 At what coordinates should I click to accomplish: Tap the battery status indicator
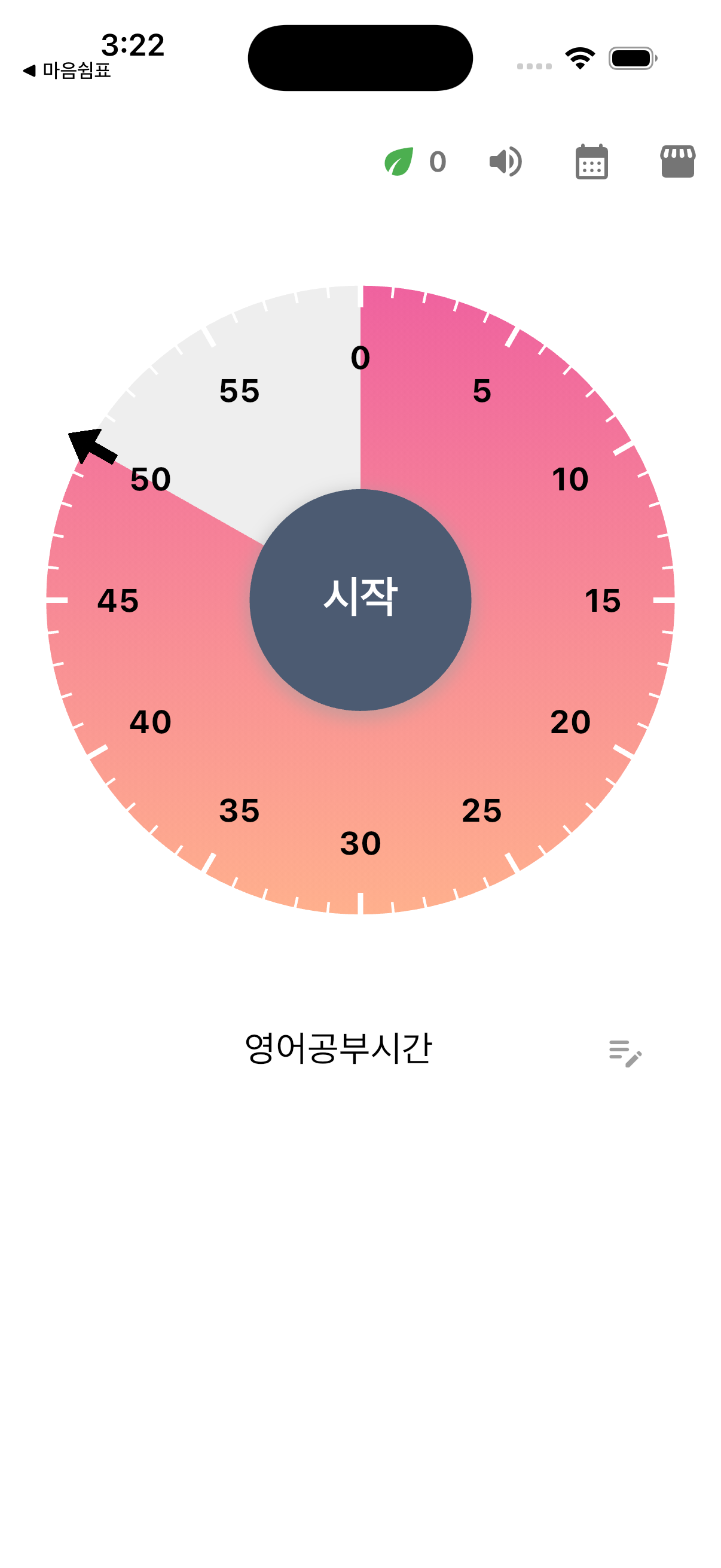tap(631, 58)
